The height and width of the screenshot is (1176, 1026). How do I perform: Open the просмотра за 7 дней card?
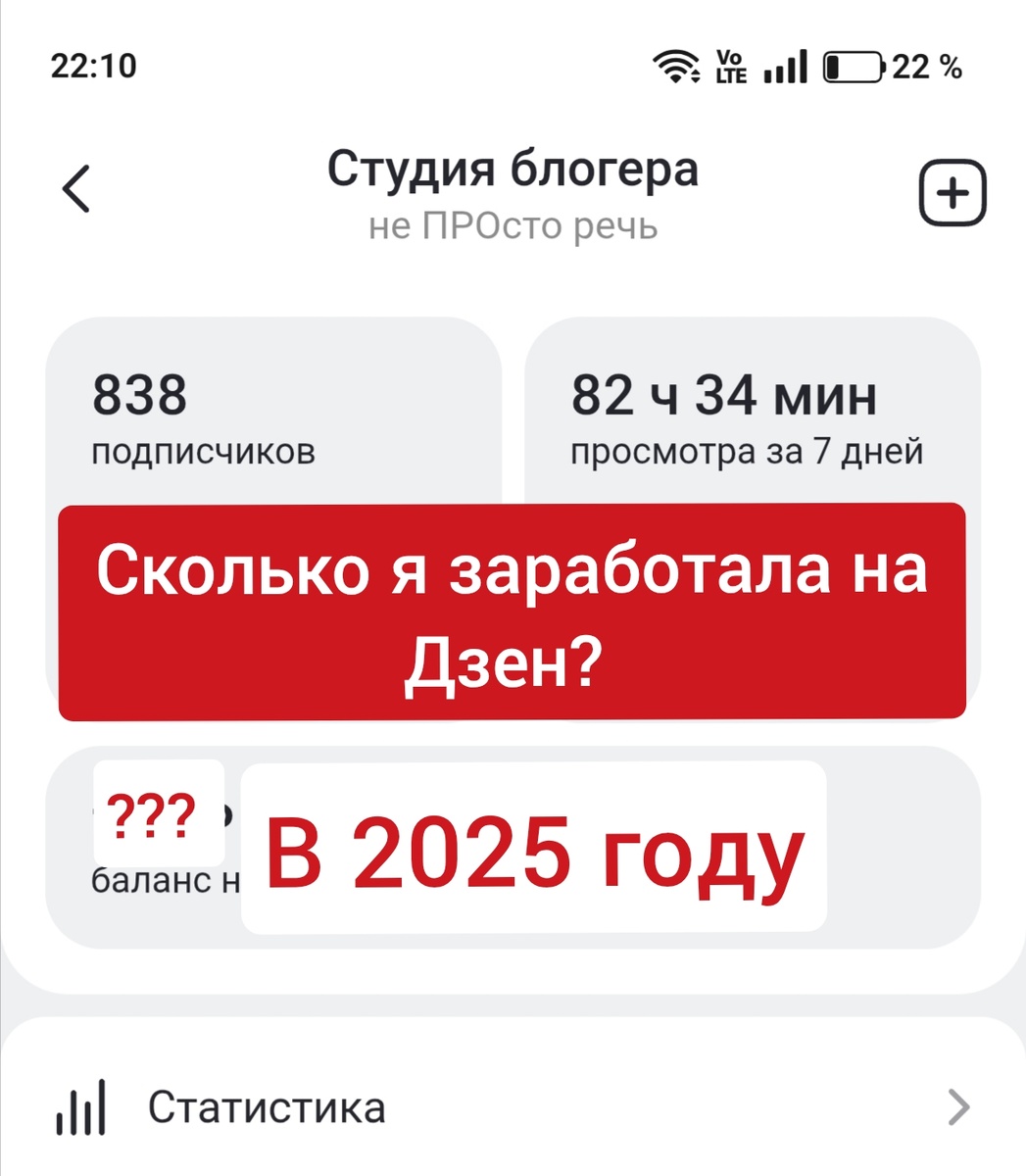[x=753, y=413]
